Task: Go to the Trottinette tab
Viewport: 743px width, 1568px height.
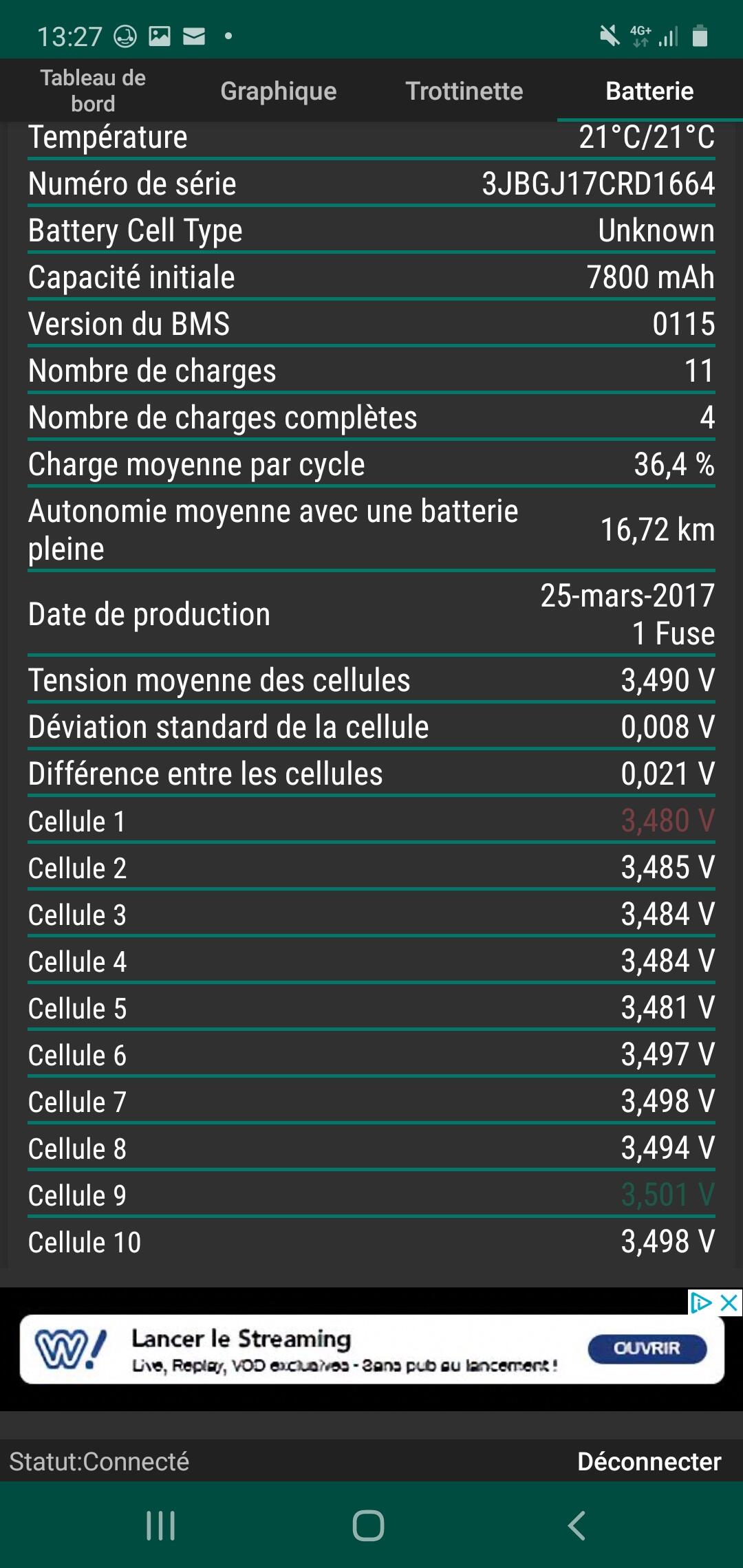Action: click(464, 91)
